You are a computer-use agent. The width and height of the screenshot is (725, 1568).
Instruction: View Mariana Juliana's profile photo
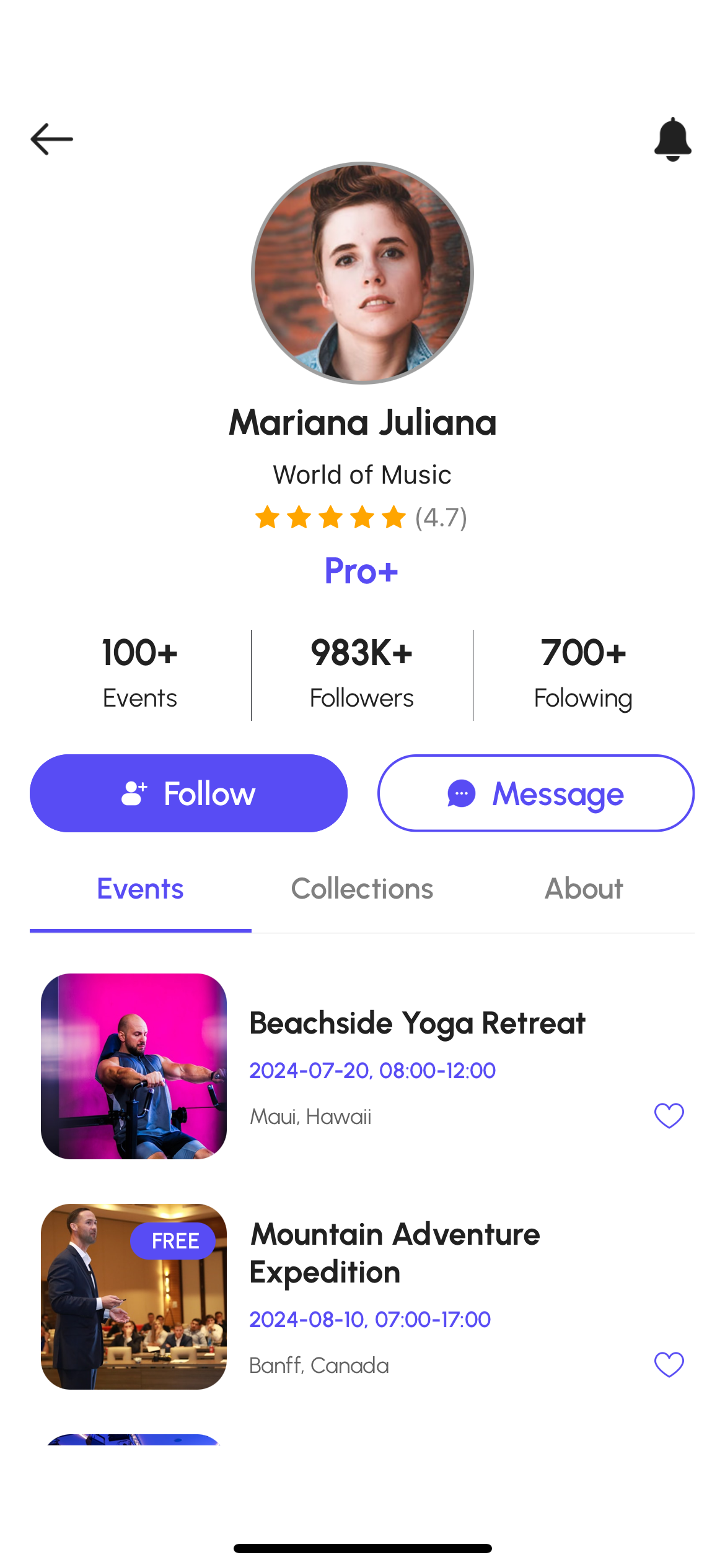[362, 273]
